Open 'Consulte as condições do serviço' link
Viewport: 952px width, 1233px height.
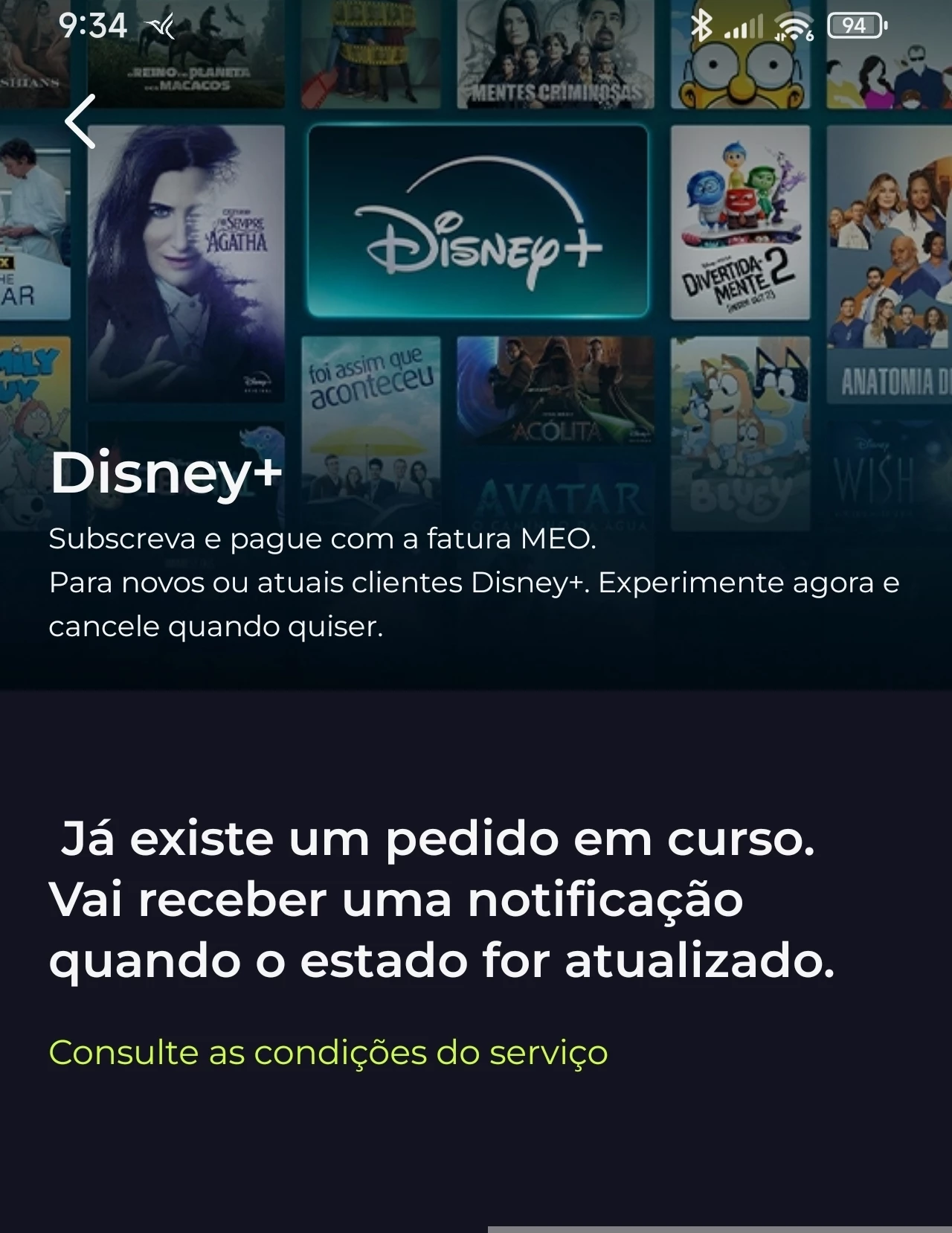click(328, 1052)
